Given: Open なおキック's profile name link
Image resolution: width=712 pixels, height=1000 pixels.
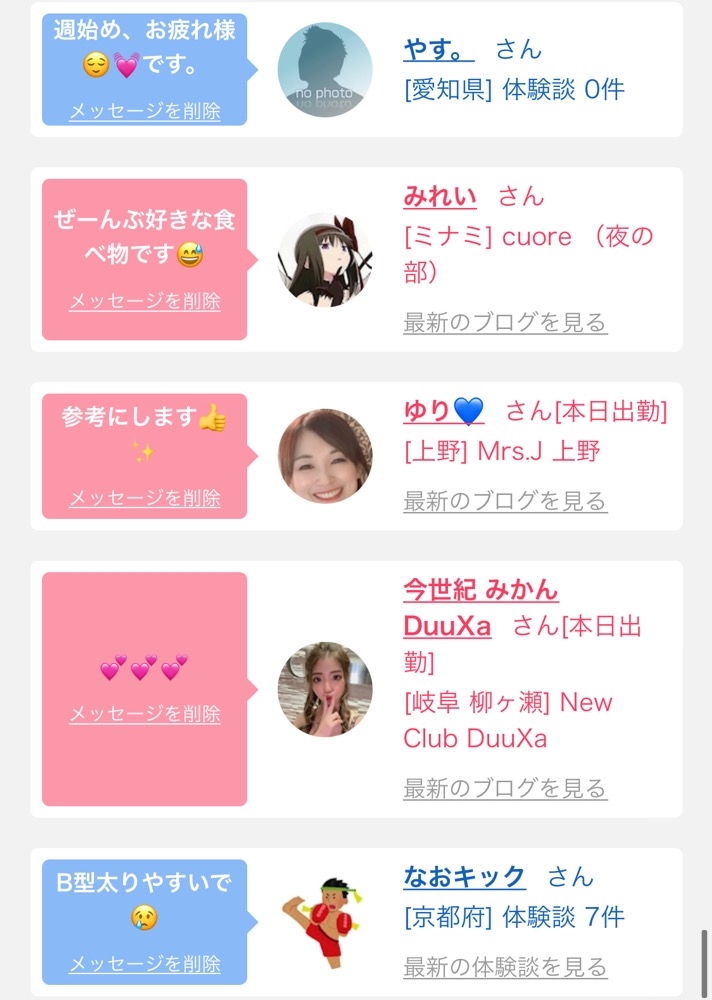Looking at the screenshot, I should [464, 877].
